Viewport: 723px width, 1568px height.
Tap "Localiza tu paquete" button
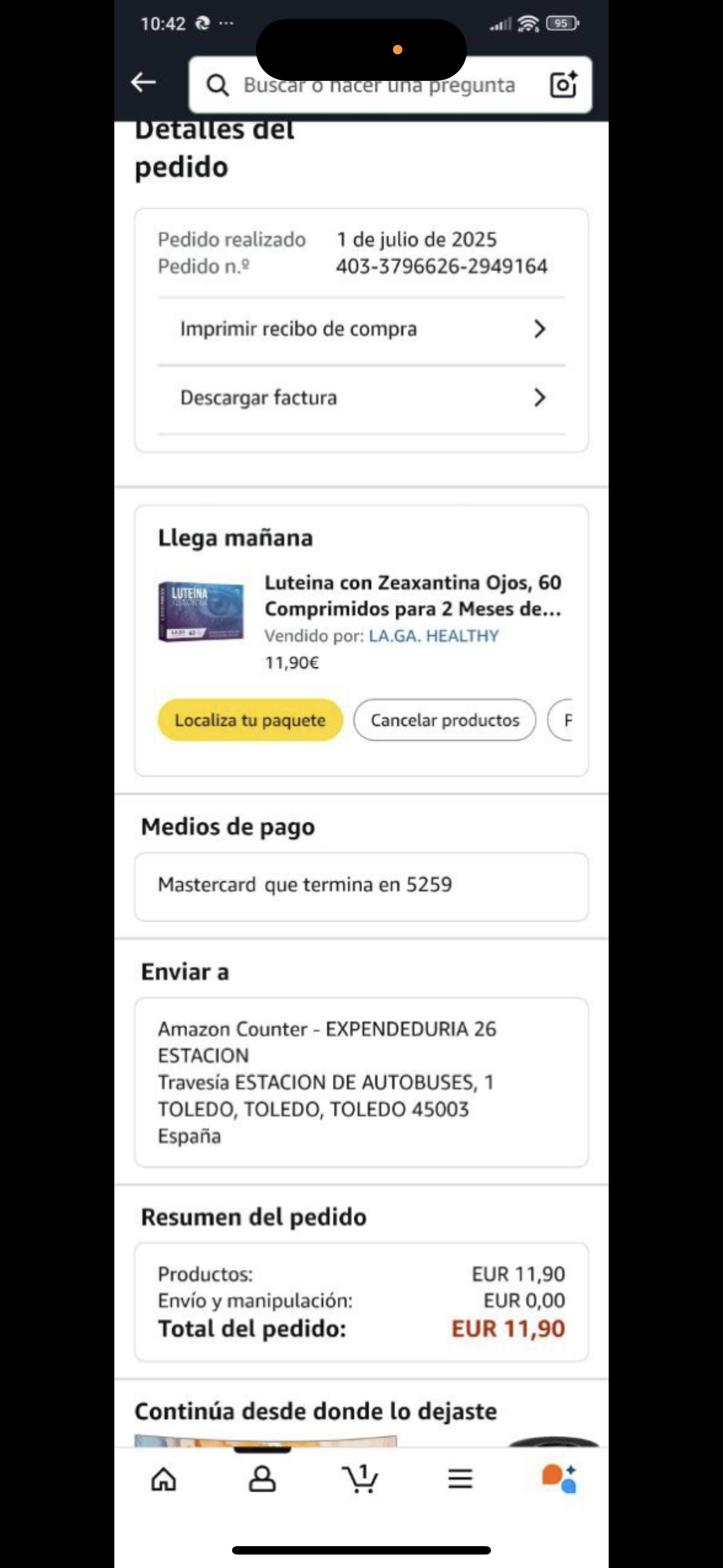click(x=250, y=720)
